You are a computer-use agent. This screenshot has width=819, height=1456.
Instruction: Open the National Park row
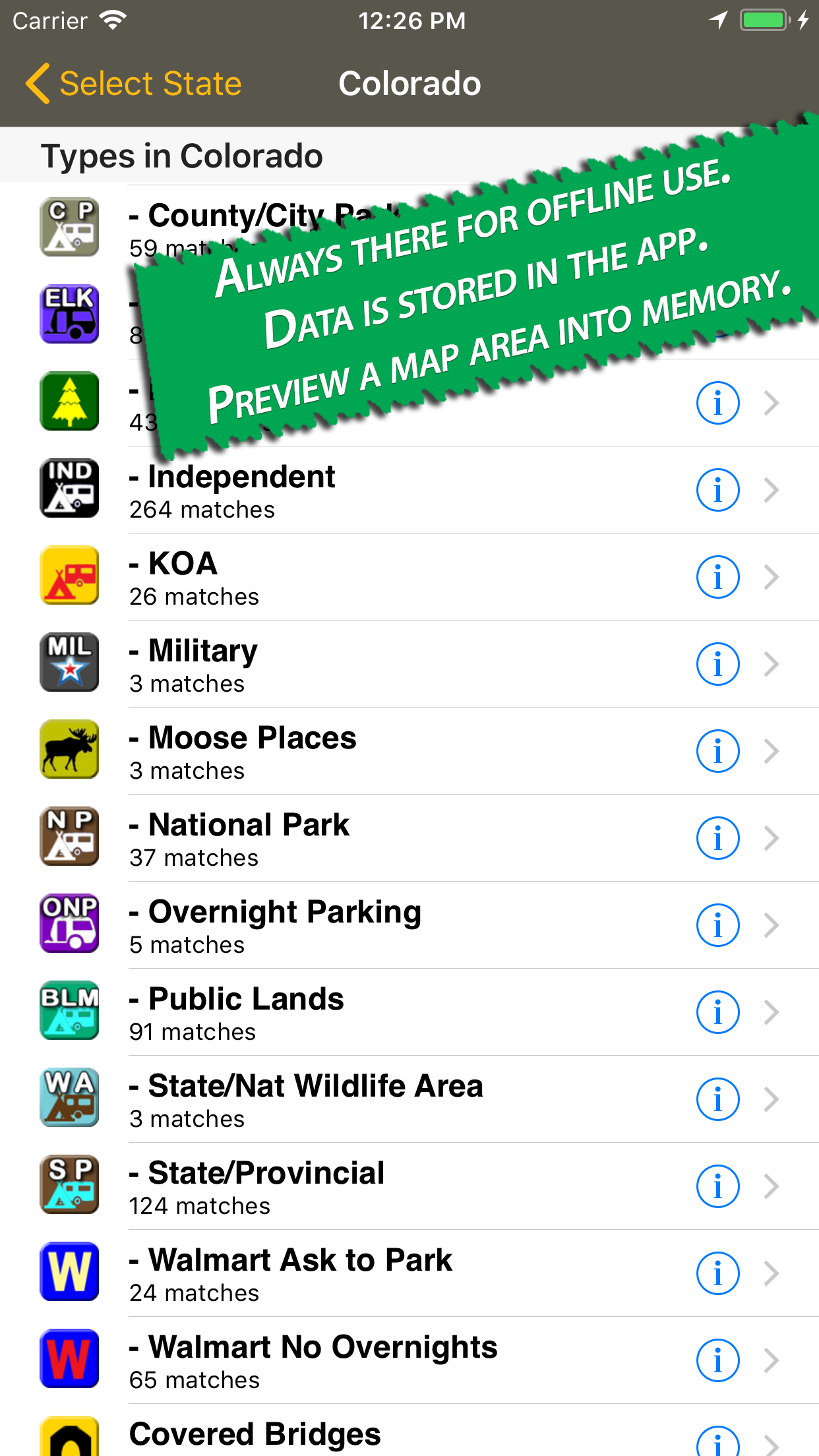pos(409,838)
